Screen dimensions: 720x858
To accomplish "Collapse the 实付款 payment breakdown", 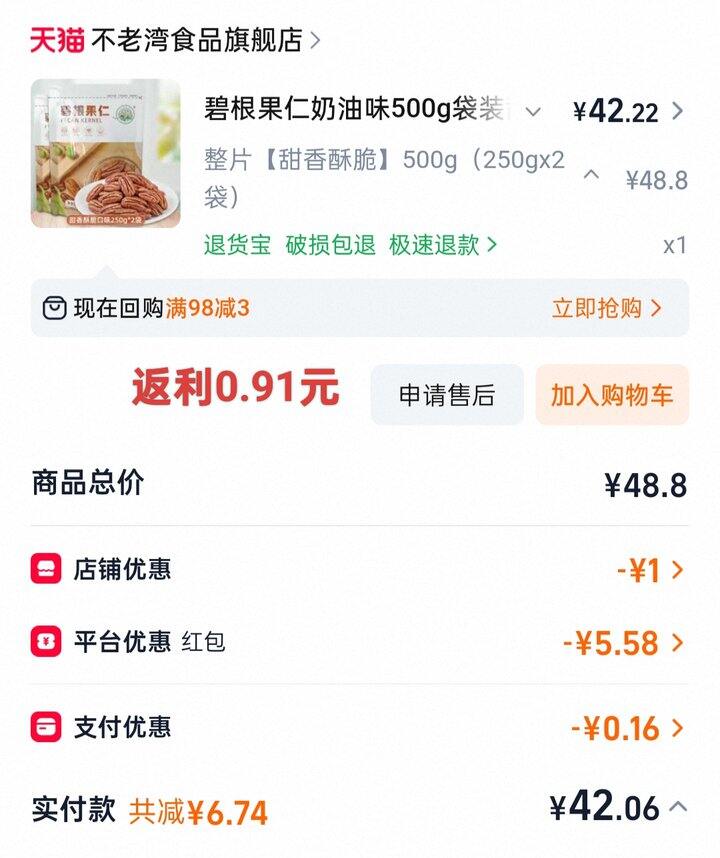I will point(678,806).
